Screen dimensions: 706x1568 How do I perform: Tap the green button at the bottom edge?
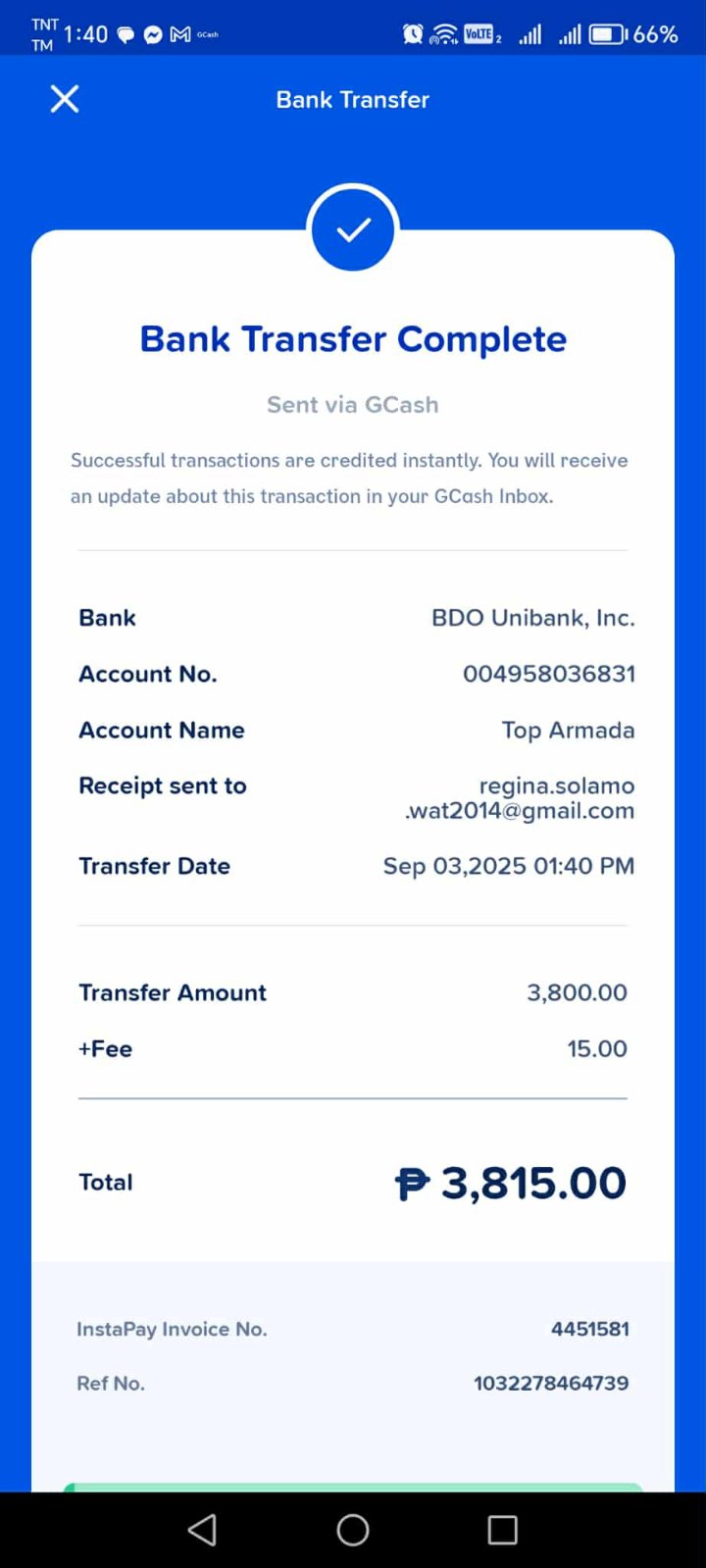(353, 1487)
